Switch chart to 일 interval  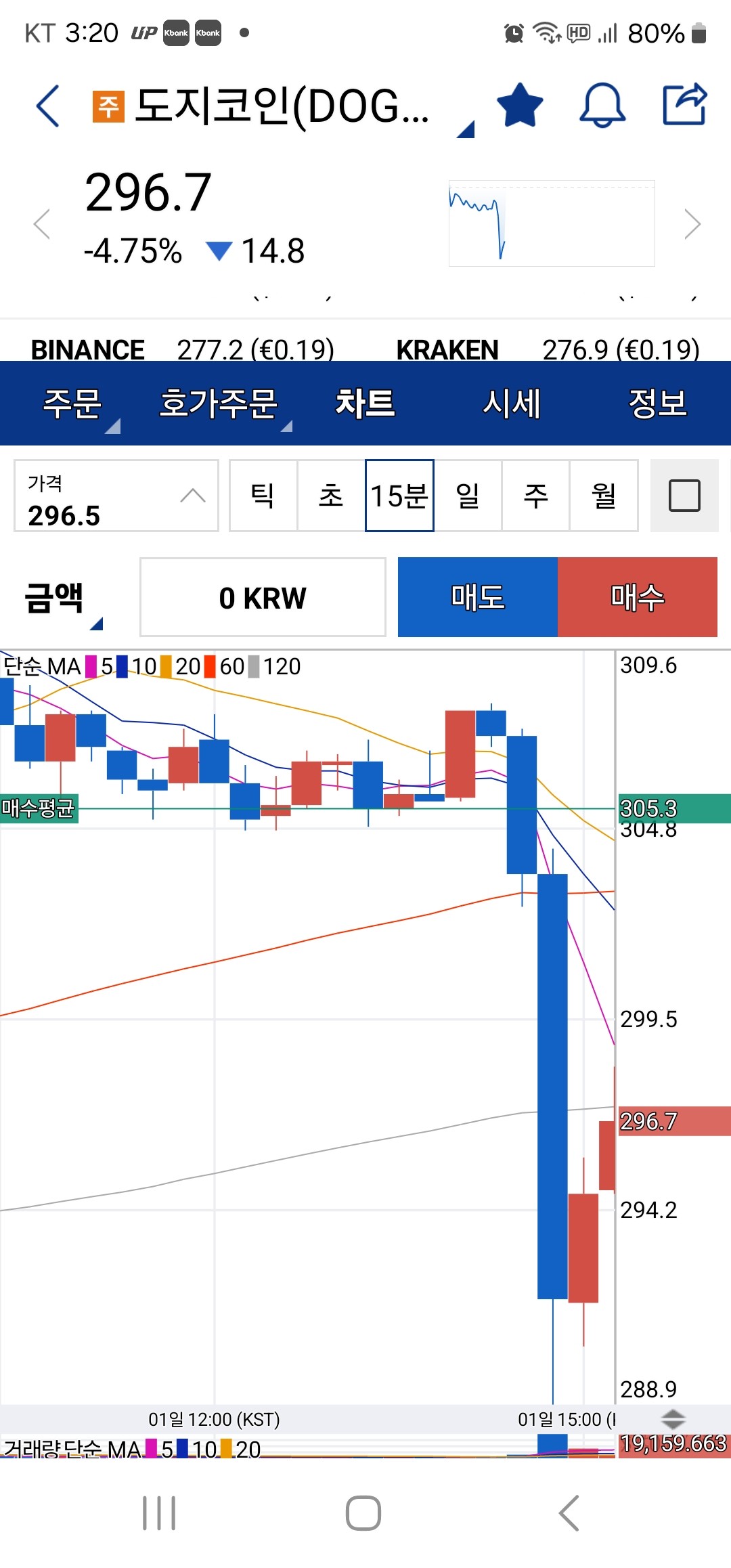coord(468,496)
